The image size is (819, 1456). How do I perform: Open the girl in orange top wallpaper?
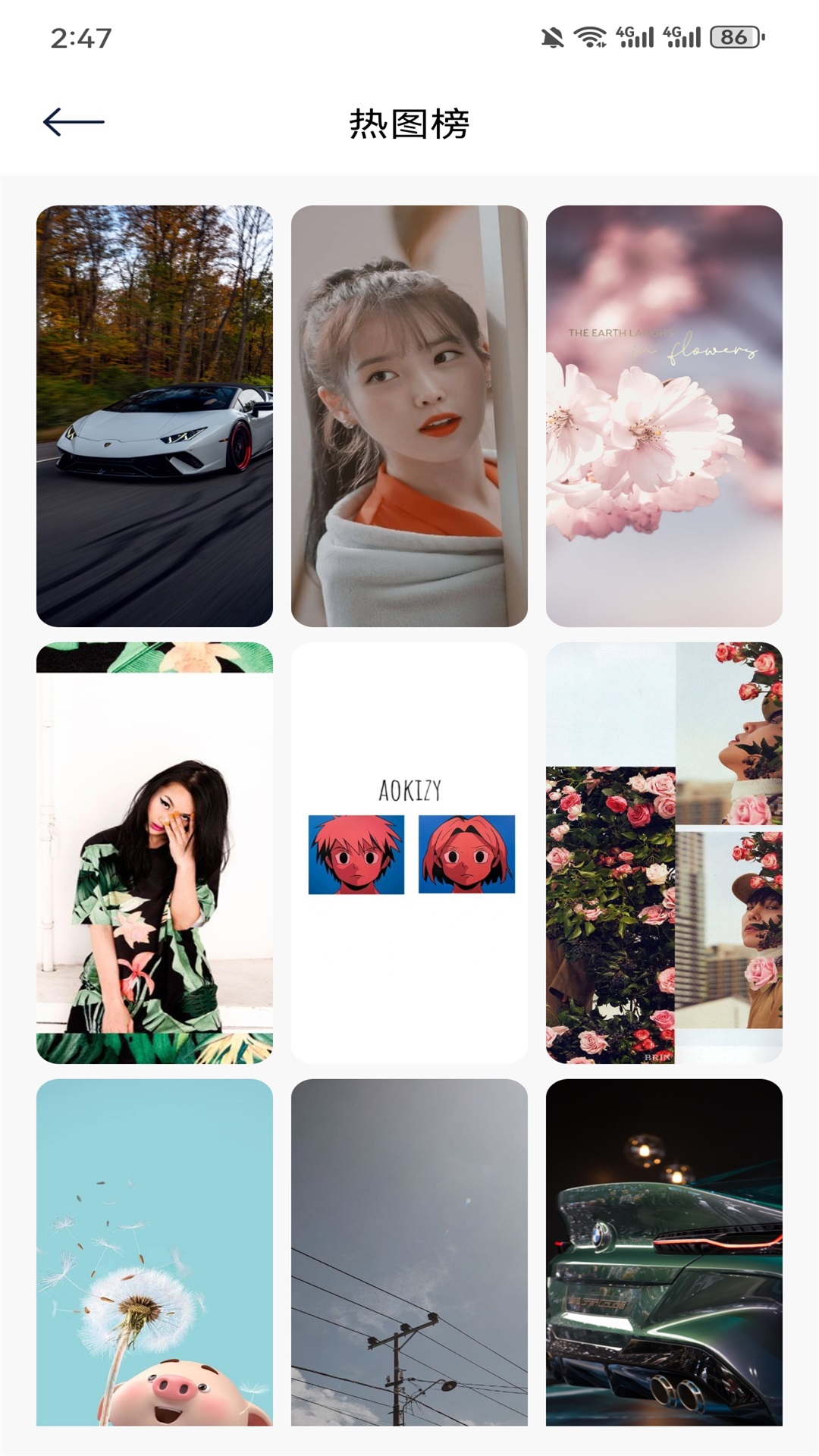(409, 416)
